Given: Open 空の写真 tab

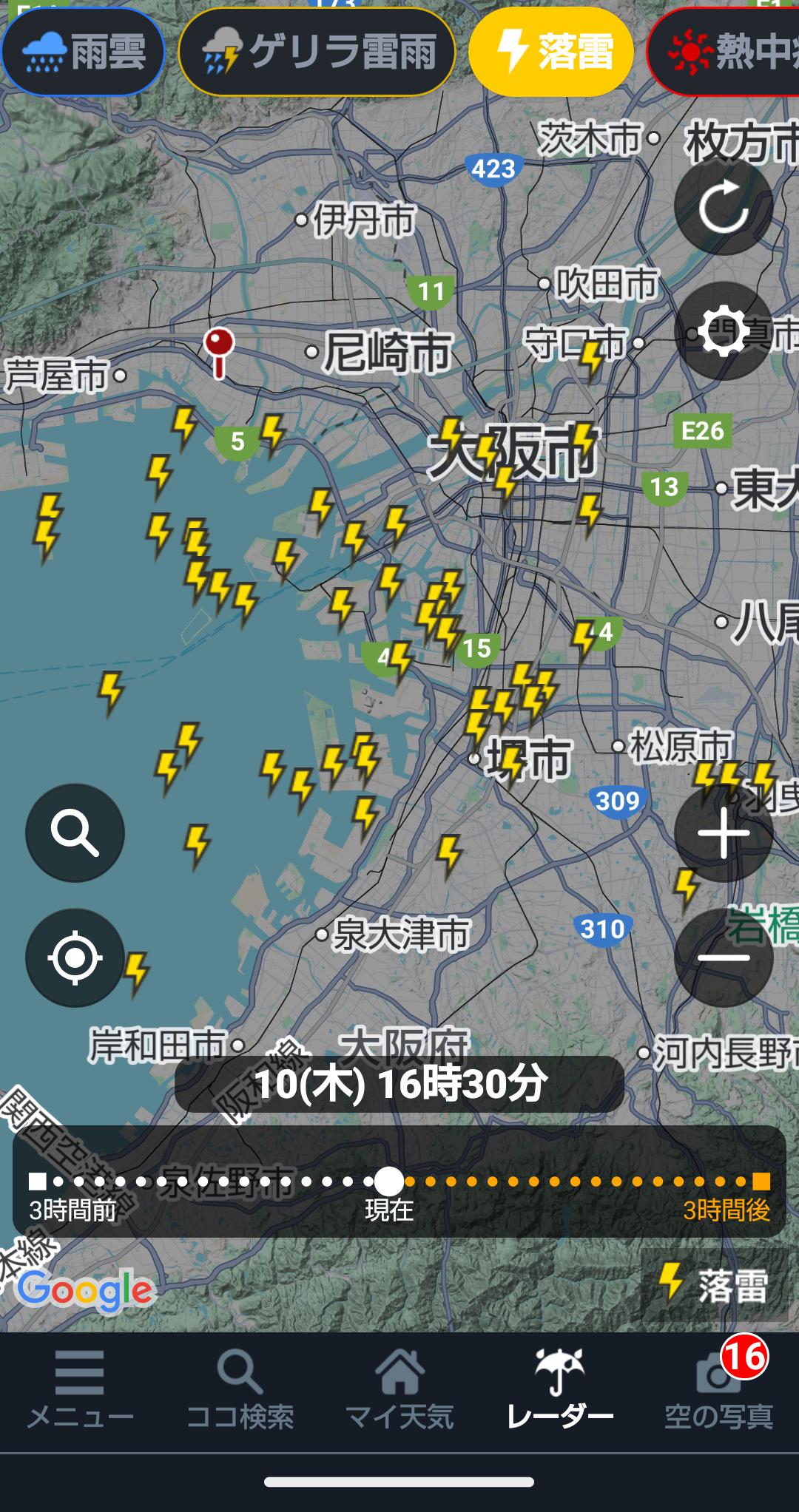Looking at the screenshot, I should pos(719,1389).
